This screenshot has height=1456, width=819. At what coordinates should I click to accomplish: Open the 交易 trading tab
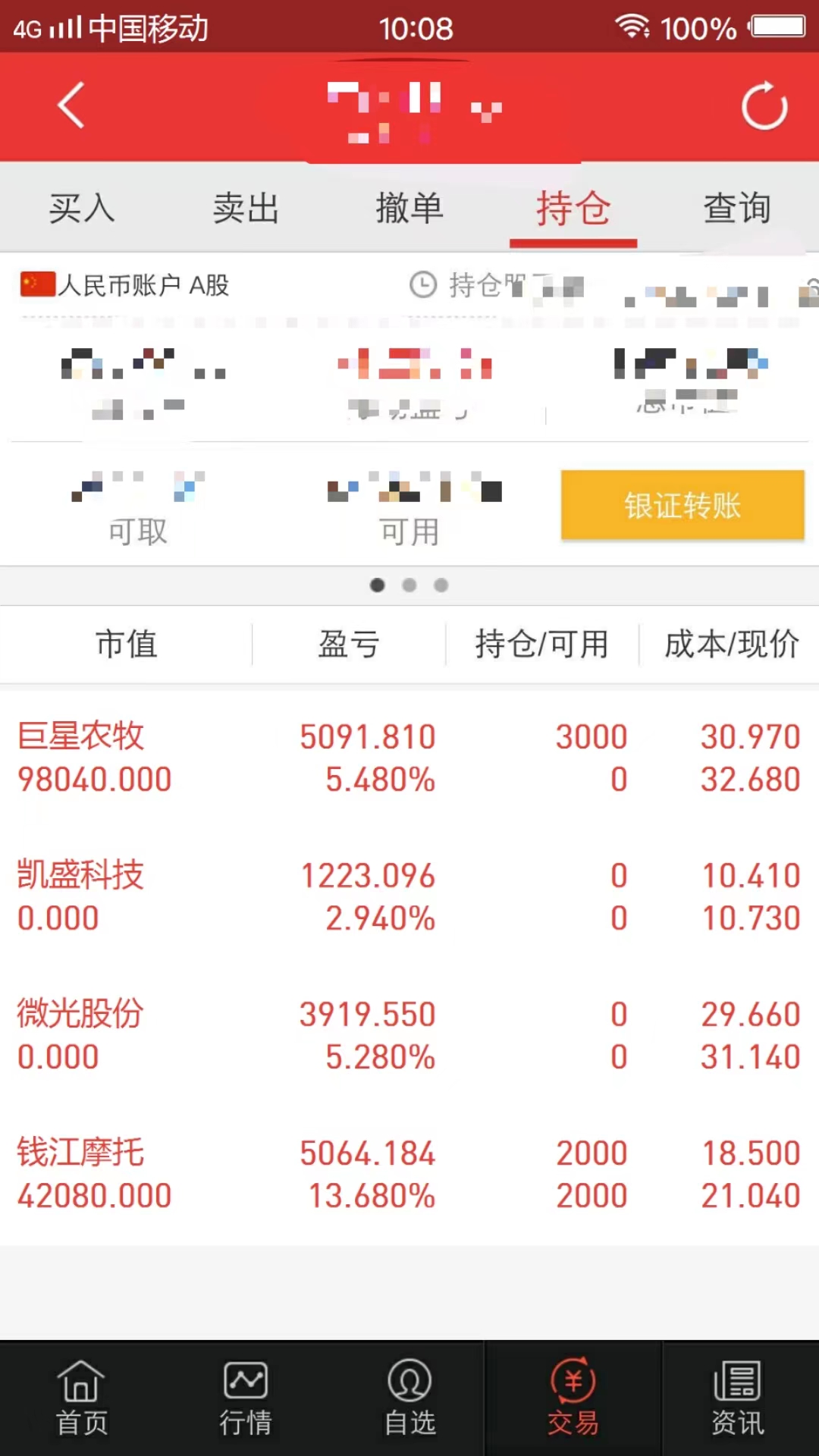pos(573,1398)
